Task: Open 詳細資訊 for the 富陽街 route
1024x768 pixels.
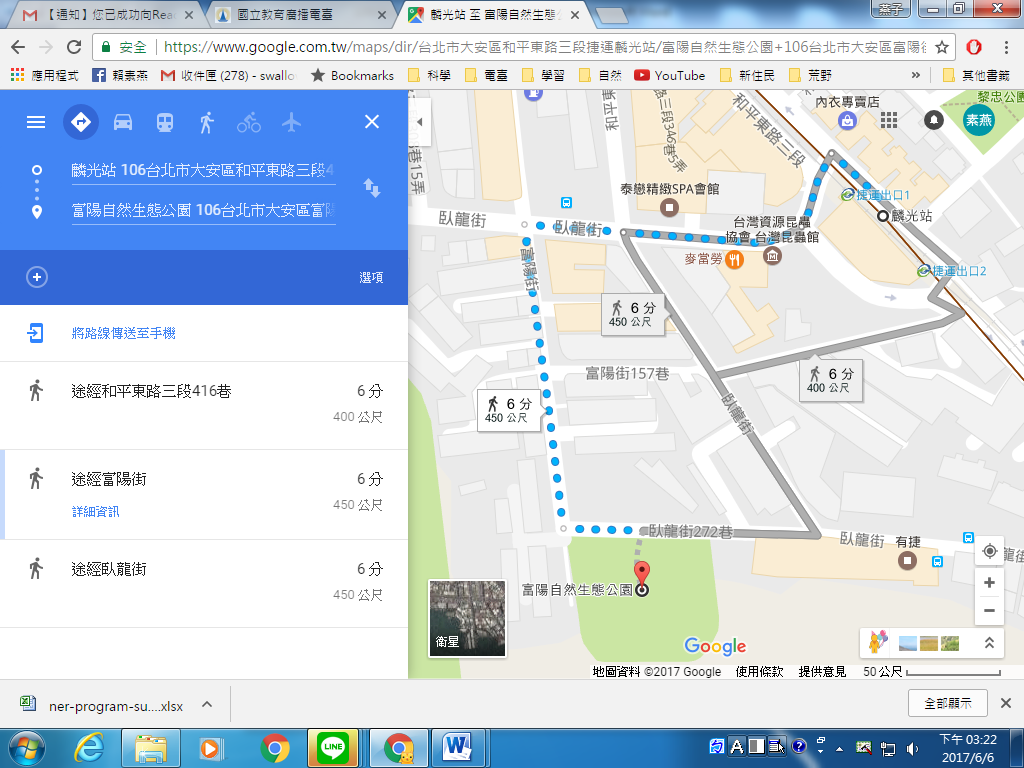Action: point(96,512)
